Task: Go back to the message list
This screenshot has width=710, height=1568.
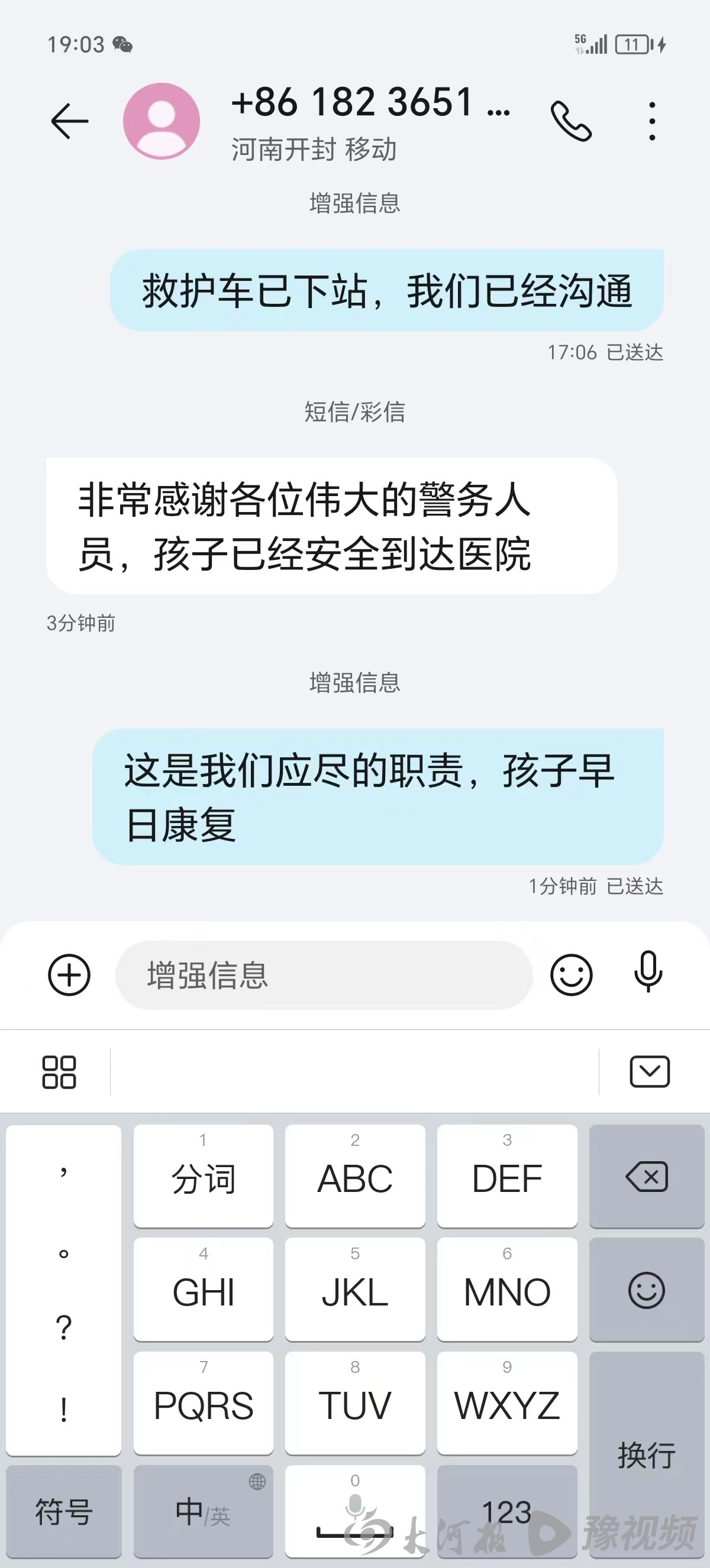Action: [x=69, y=121]
